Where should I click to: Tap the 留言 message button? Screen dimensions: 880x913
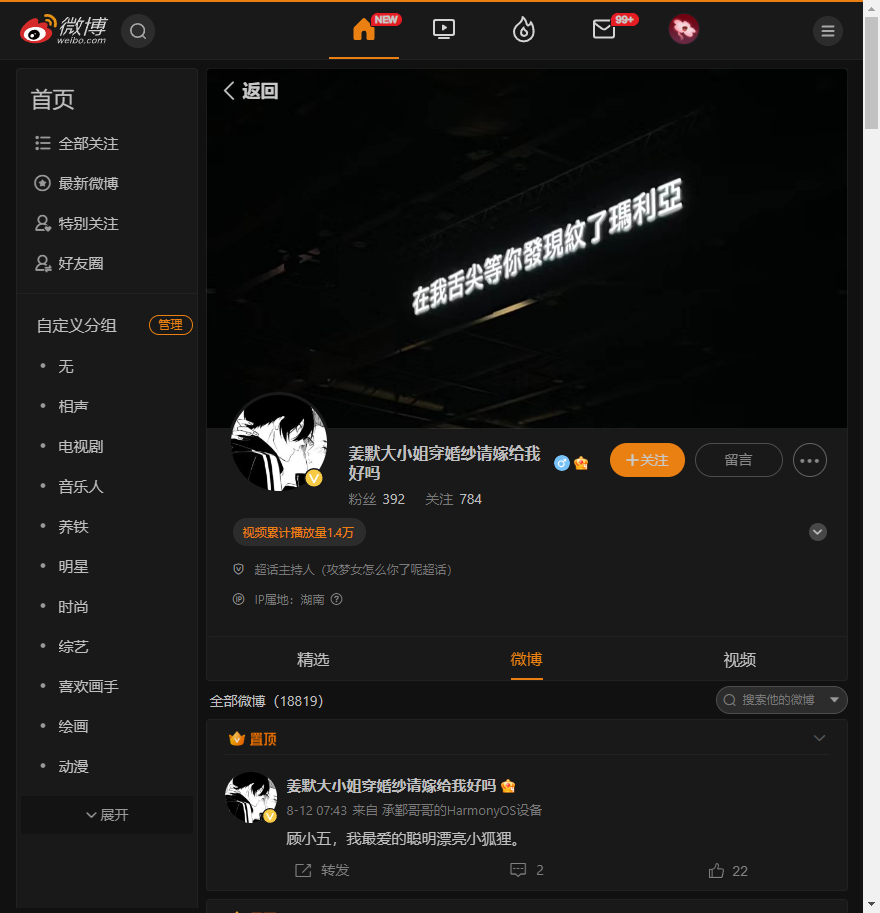click(x=738, y=460)
